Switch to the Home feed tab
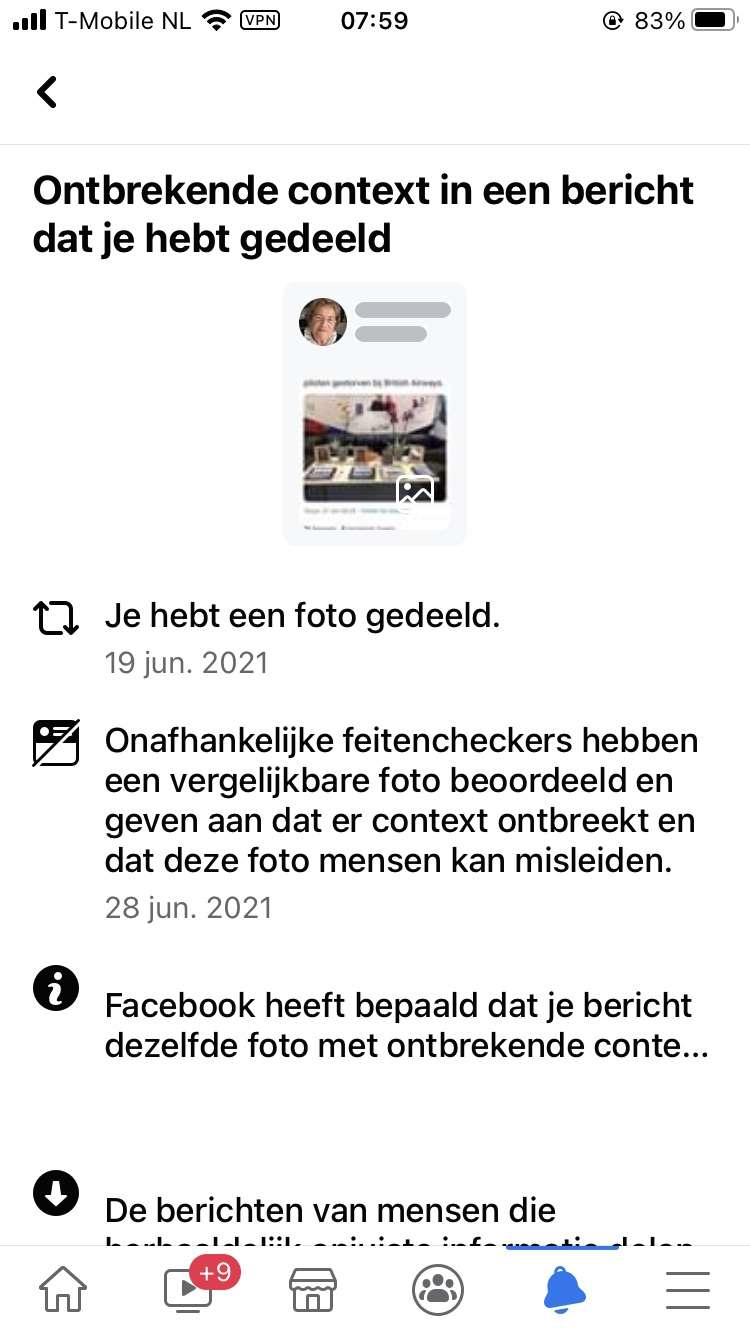This screenshot has height=1334, width=750. pos(62,1289)
